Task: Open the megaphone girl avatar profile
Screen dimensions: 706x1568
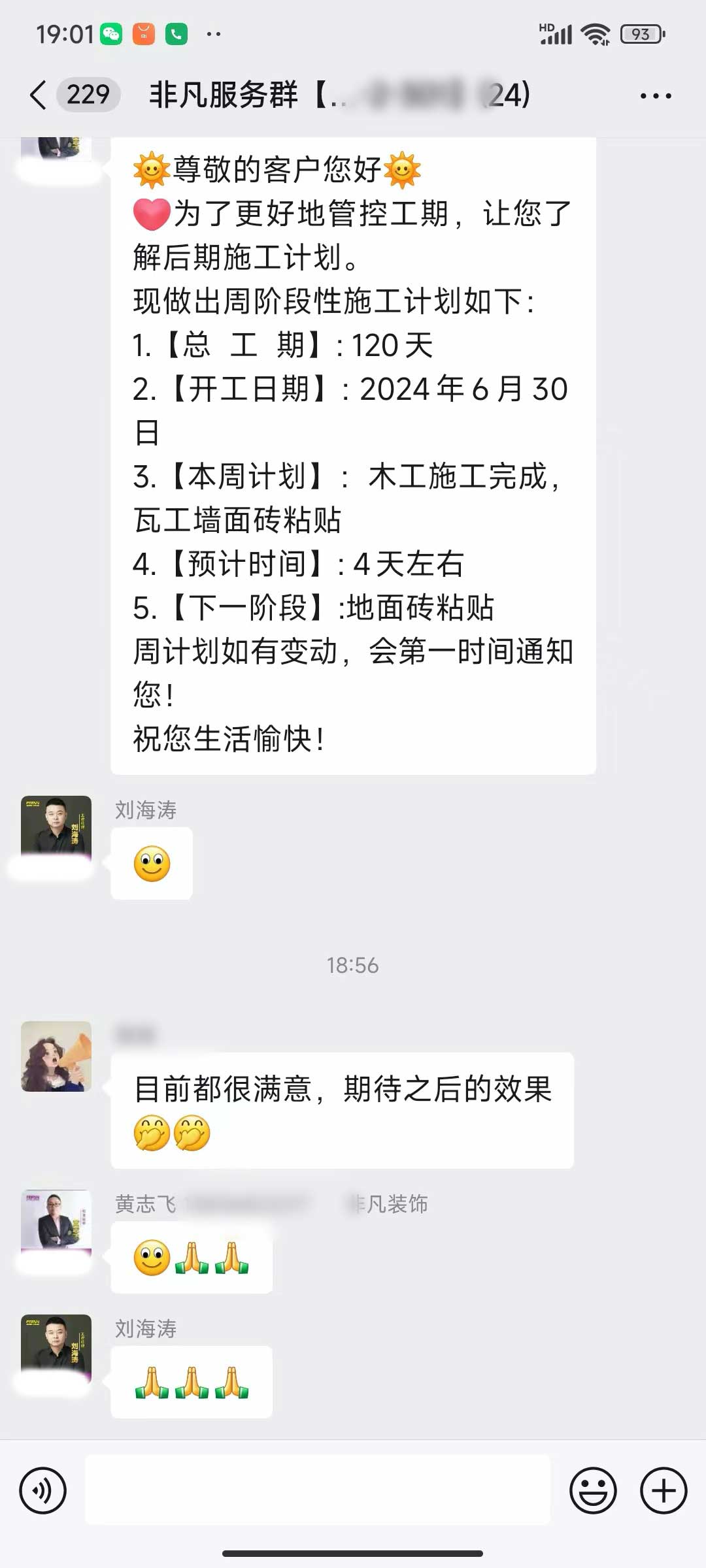Action: [56, 1056]
